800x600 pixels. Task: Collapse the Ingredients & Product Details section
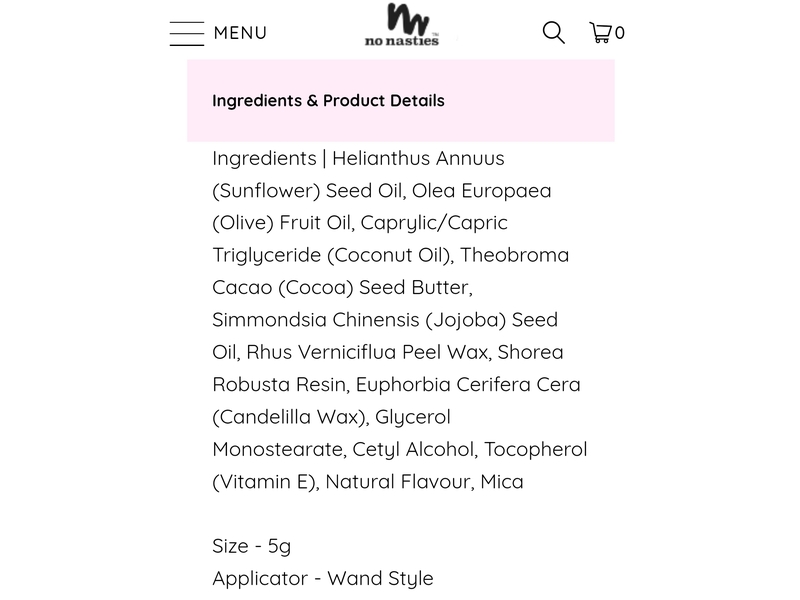coord(400,101)
